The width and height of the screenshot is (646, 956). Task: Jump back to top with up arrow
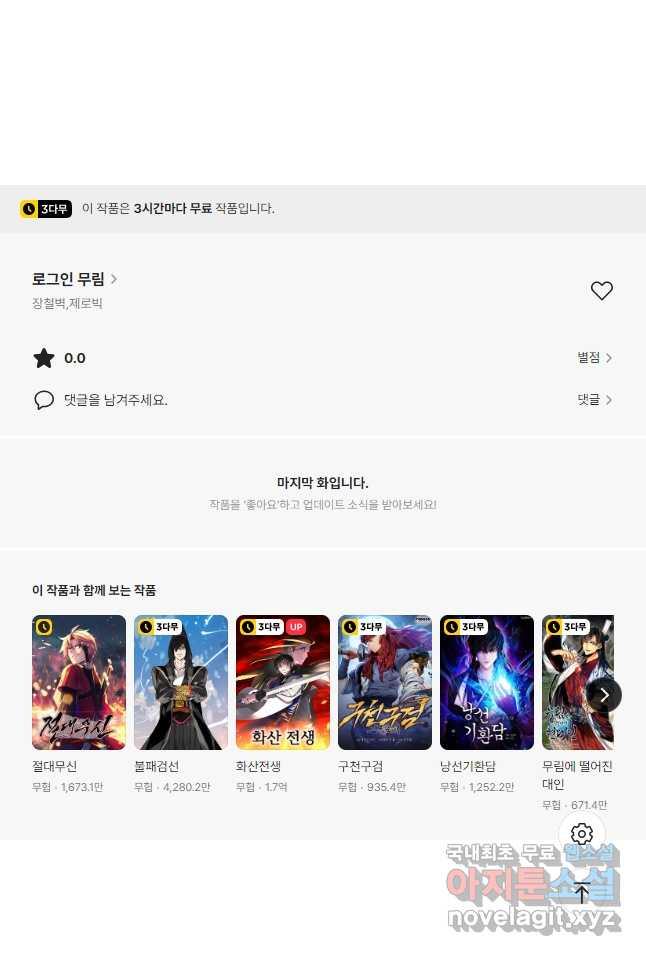tap(582, 893)
